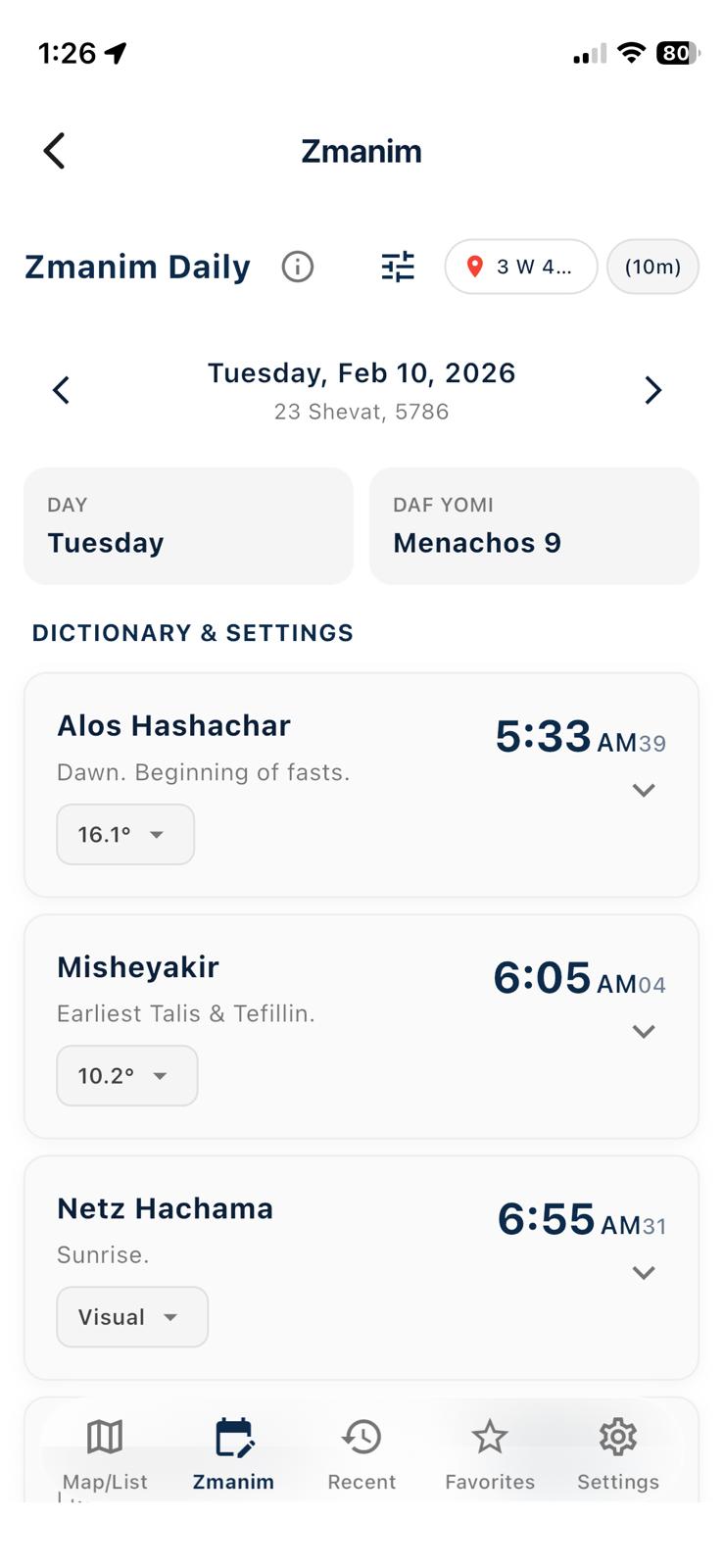Go to the previous day

(61, 390)
